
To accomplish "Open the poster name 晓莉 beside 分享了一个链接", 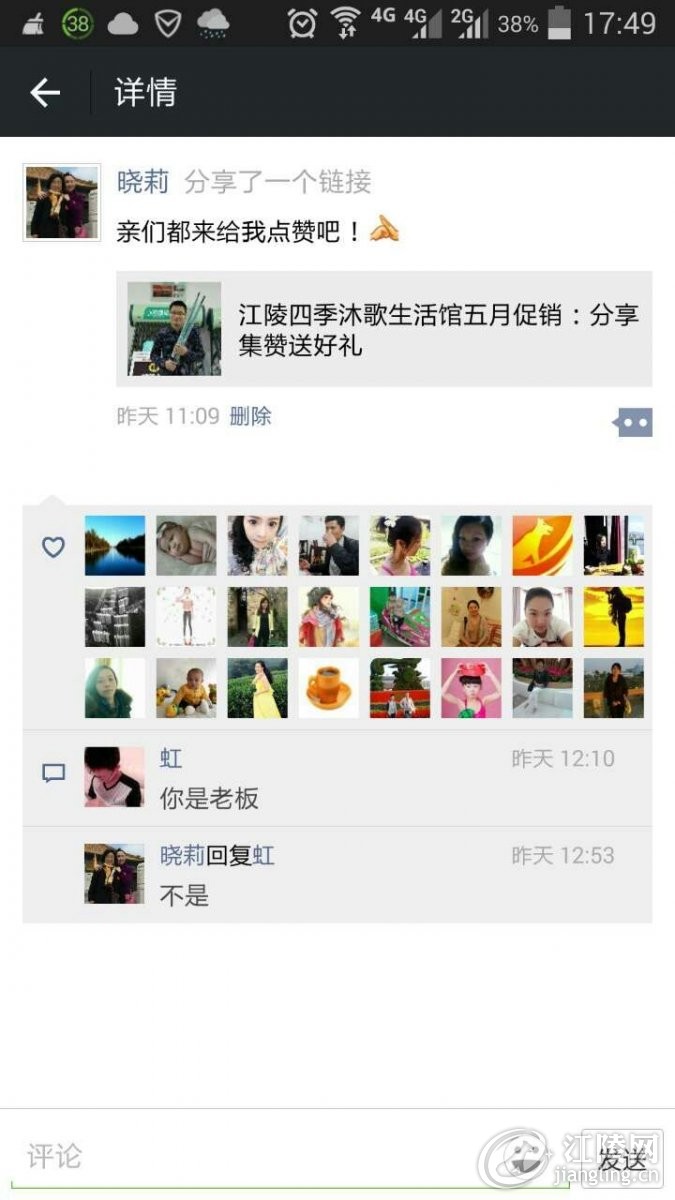I will click(143, 182).
